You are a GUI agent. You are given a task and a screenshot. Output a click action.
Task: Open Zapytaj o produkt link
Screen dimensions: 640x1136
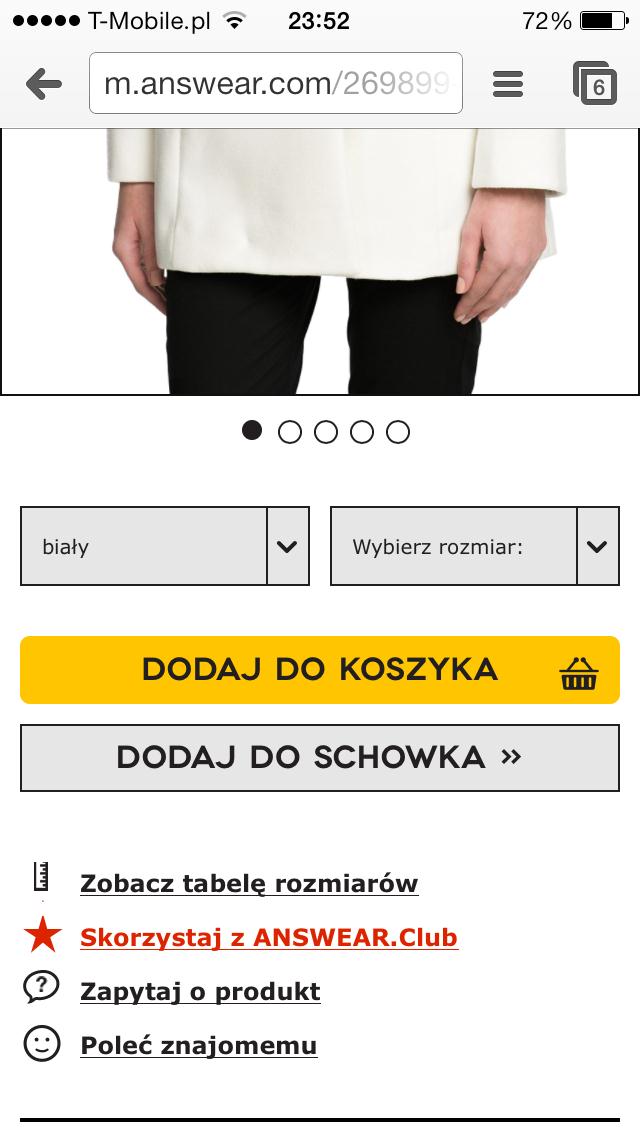pyautogui.click(x=200, y=992)
